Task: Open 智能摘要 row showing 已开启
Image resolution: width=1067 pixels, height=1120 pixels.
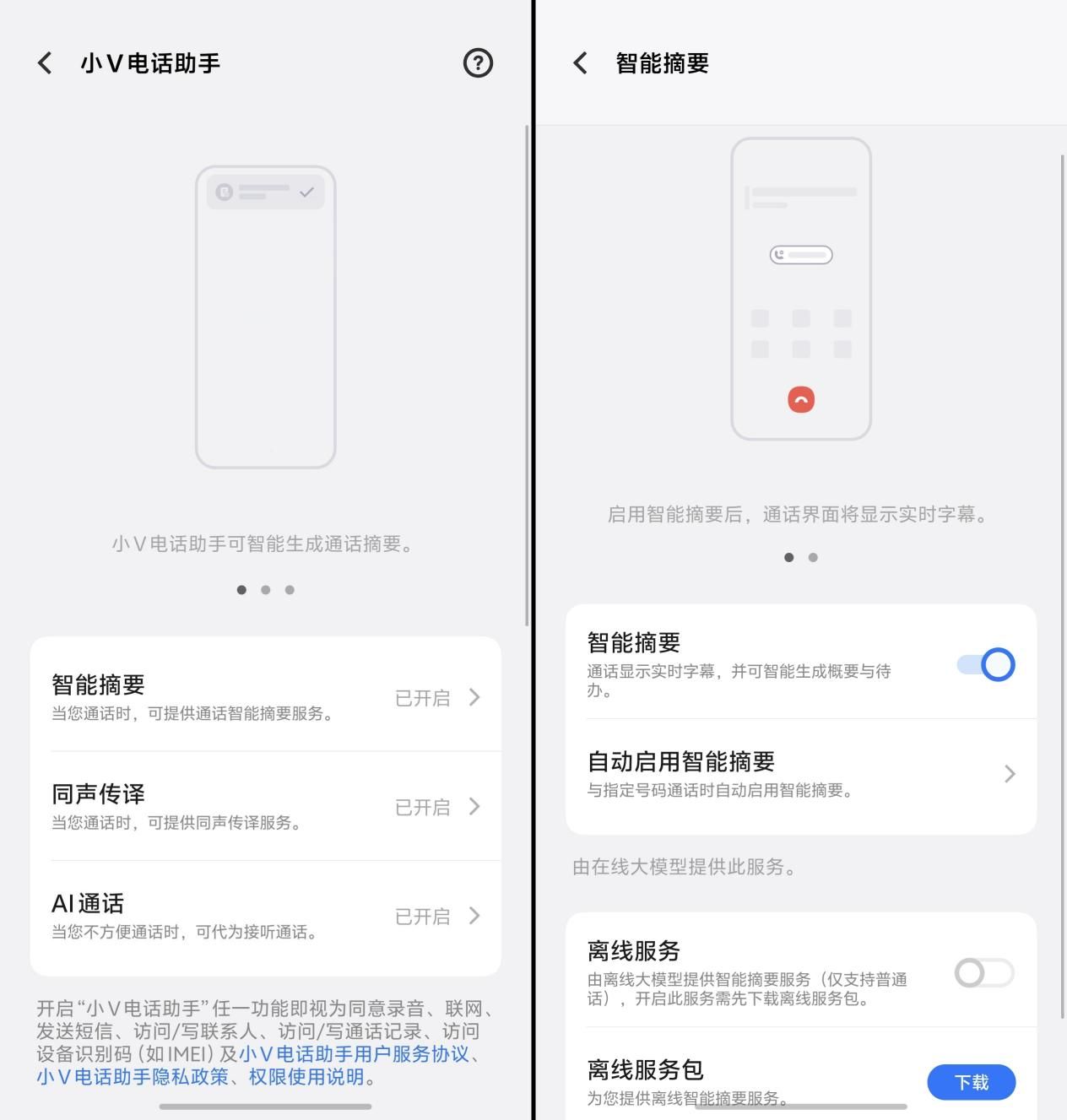Action: click(x=265, y=697)
